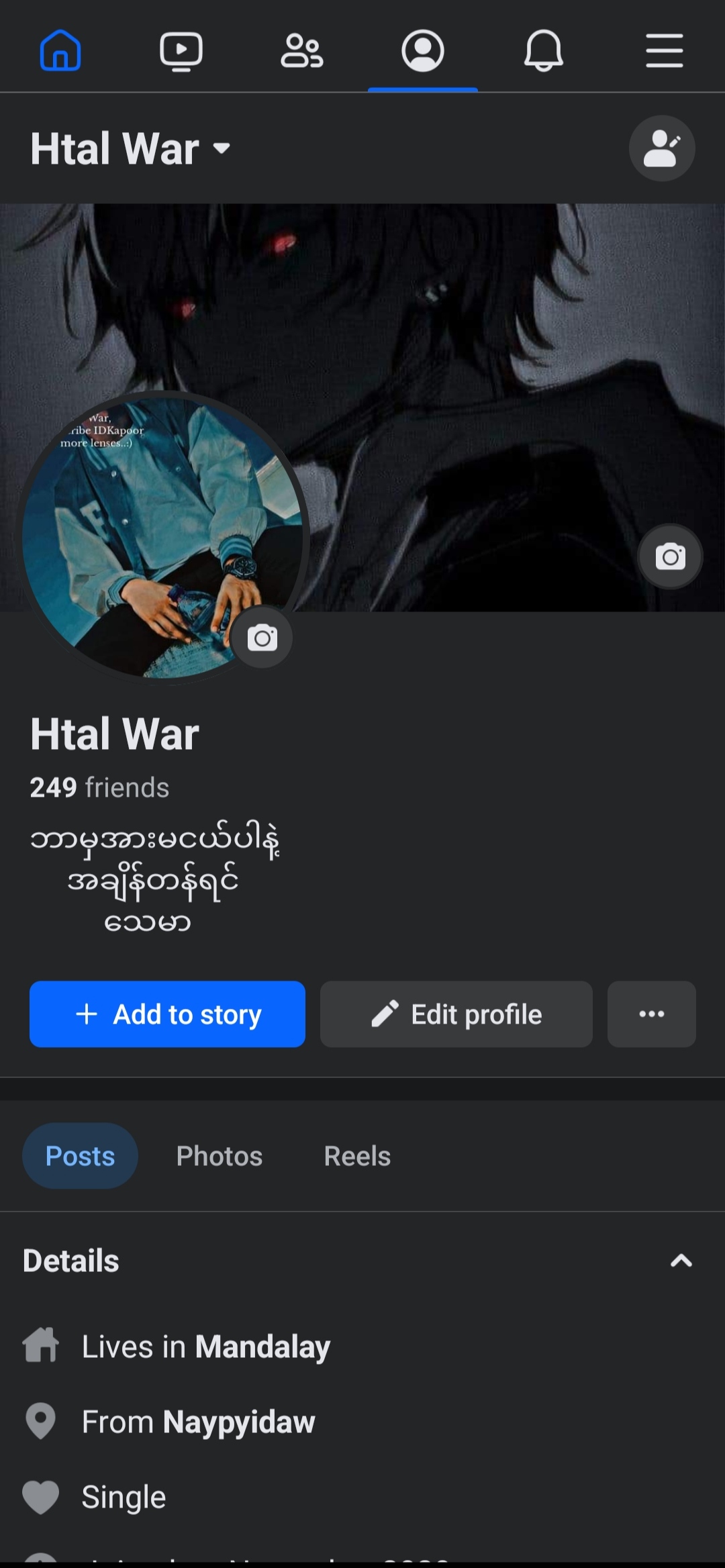Open the hamburger menu
The height and width of the screenshot is (1568, 725).
[664, 51]
